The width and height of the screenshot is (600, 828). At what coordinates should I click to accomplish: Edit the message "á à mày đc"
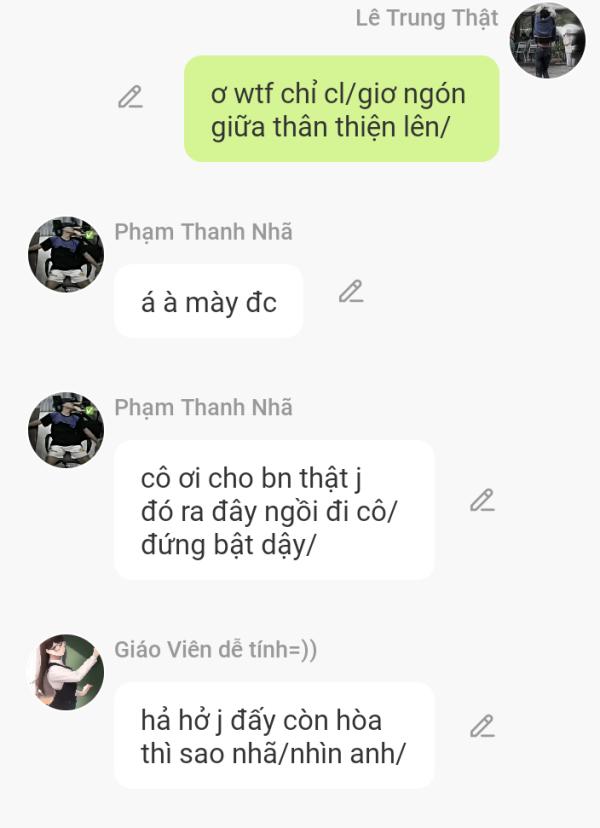[x=350, y=291]
